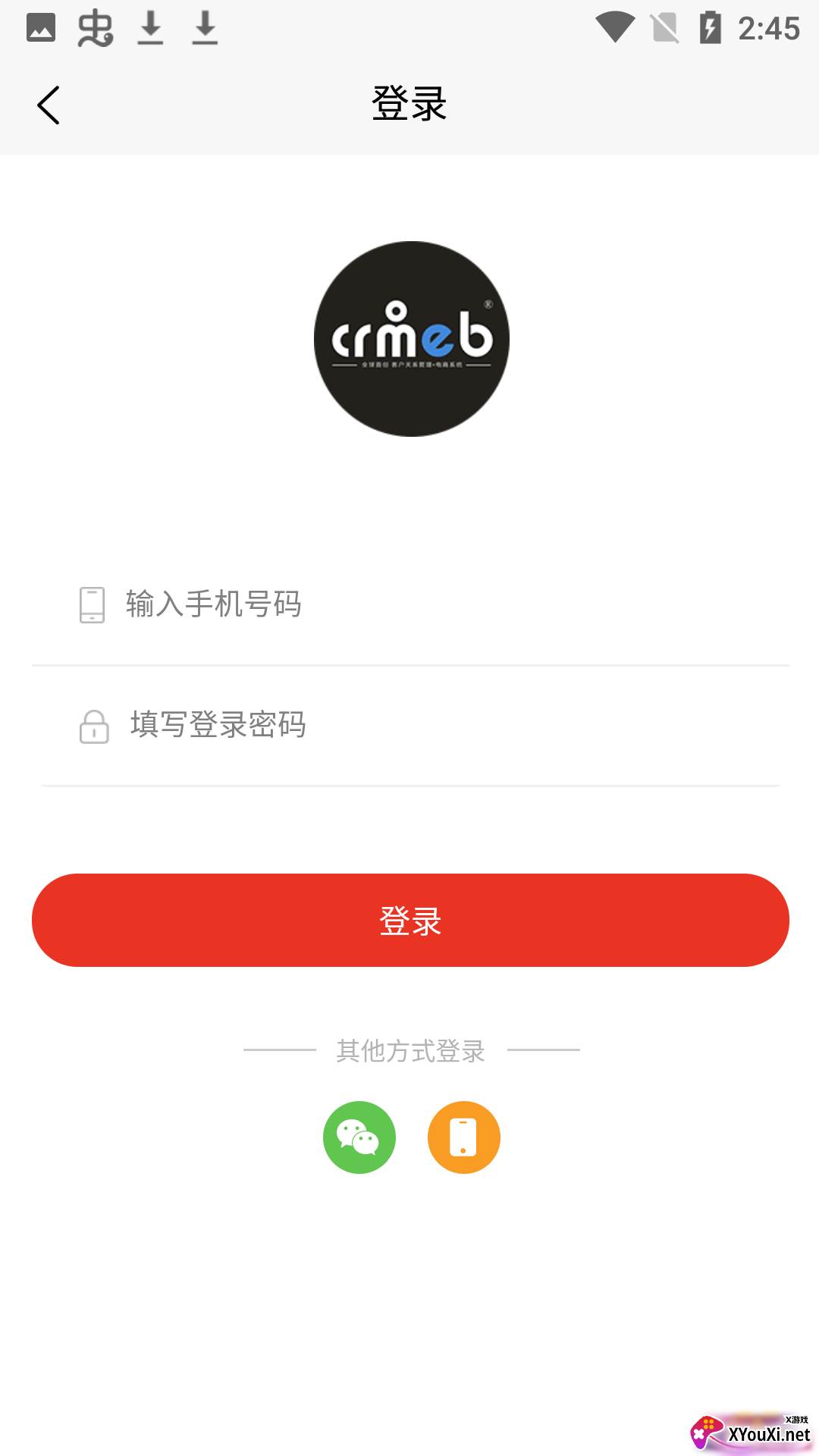Log in with WeChat icon
The image size is (819, 1456).
click(x=359, y=1137)
